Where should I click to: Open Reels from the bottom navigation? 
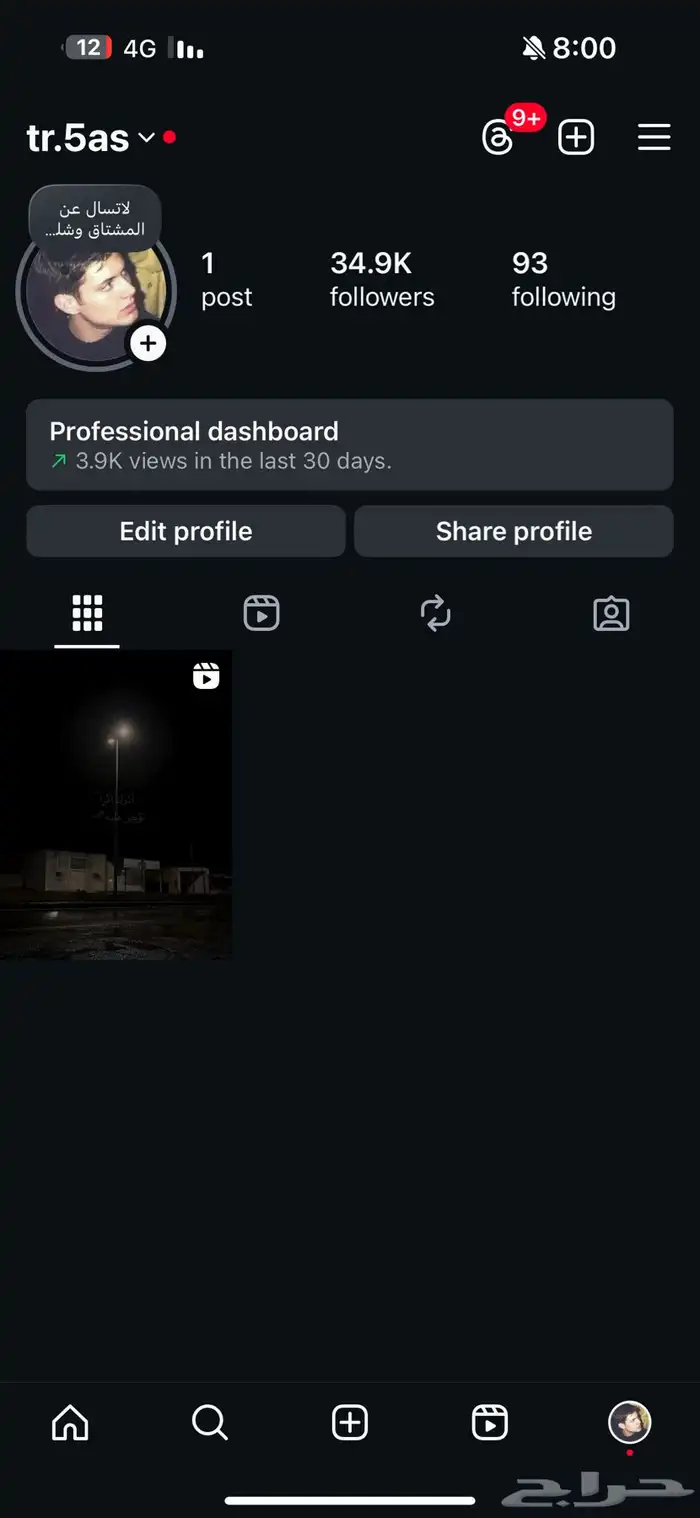[490, 1422]
